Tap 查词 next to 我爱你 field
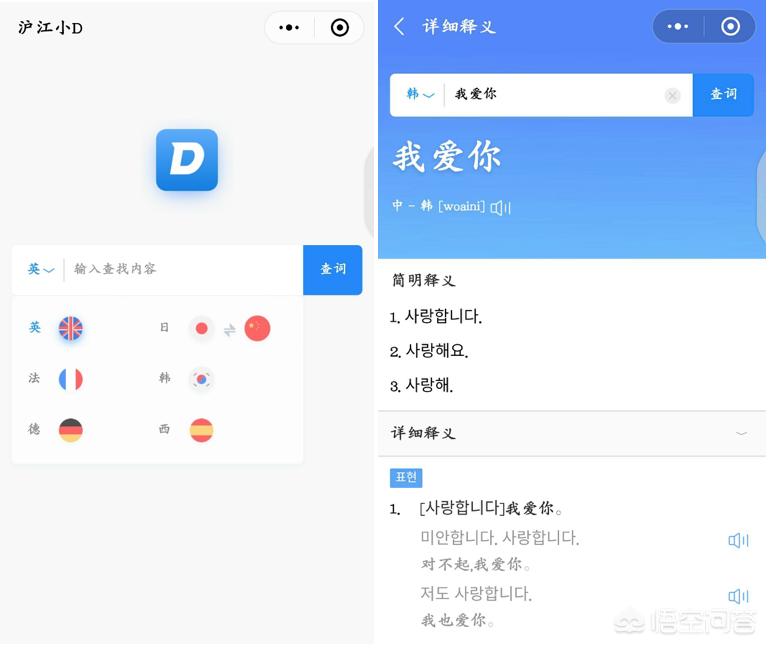Image resolution: width=770 pixels, height=648 pixels. 723,94
